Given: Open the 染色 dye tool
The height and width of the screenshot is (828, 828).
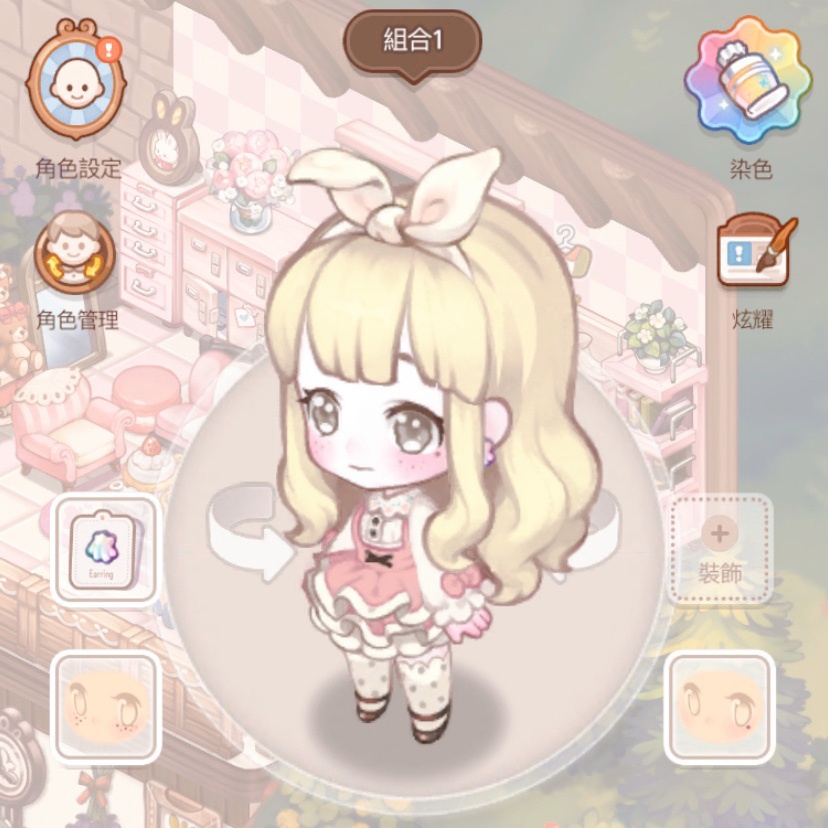Looking at the screenshot, I should (750, 82).
